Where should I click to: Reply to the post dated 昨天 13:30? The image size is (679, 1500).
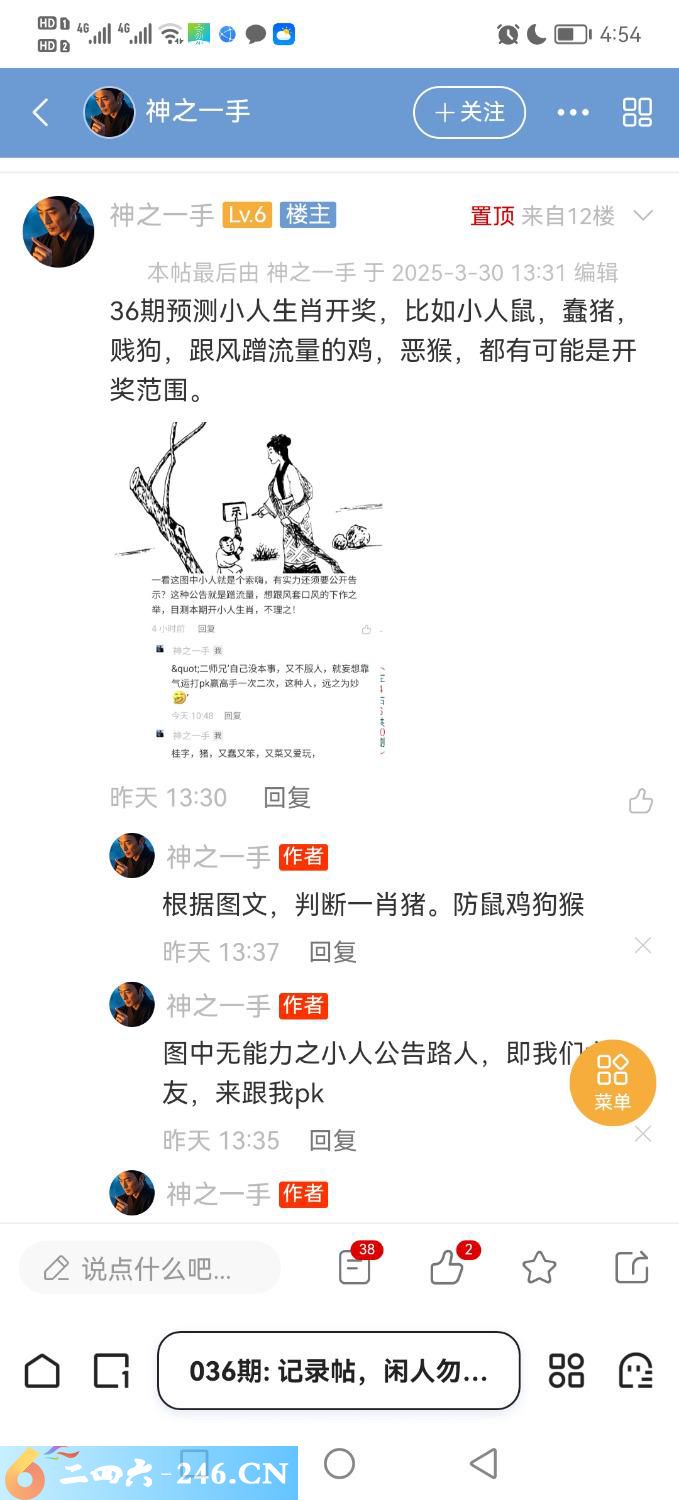tap(287, 797)
